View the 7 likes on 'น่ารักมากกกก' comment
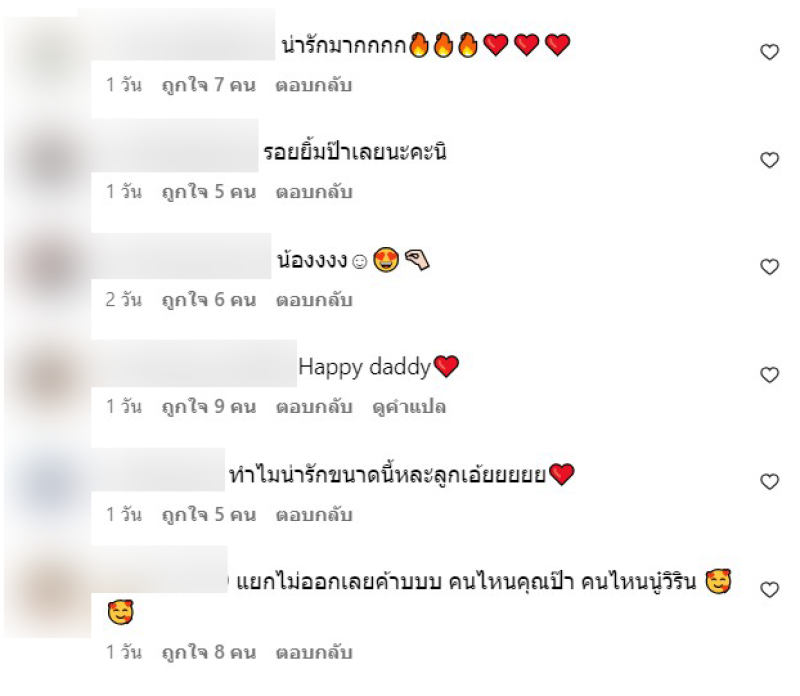Viewport: 800px width, 696px height. click(209, 85)
